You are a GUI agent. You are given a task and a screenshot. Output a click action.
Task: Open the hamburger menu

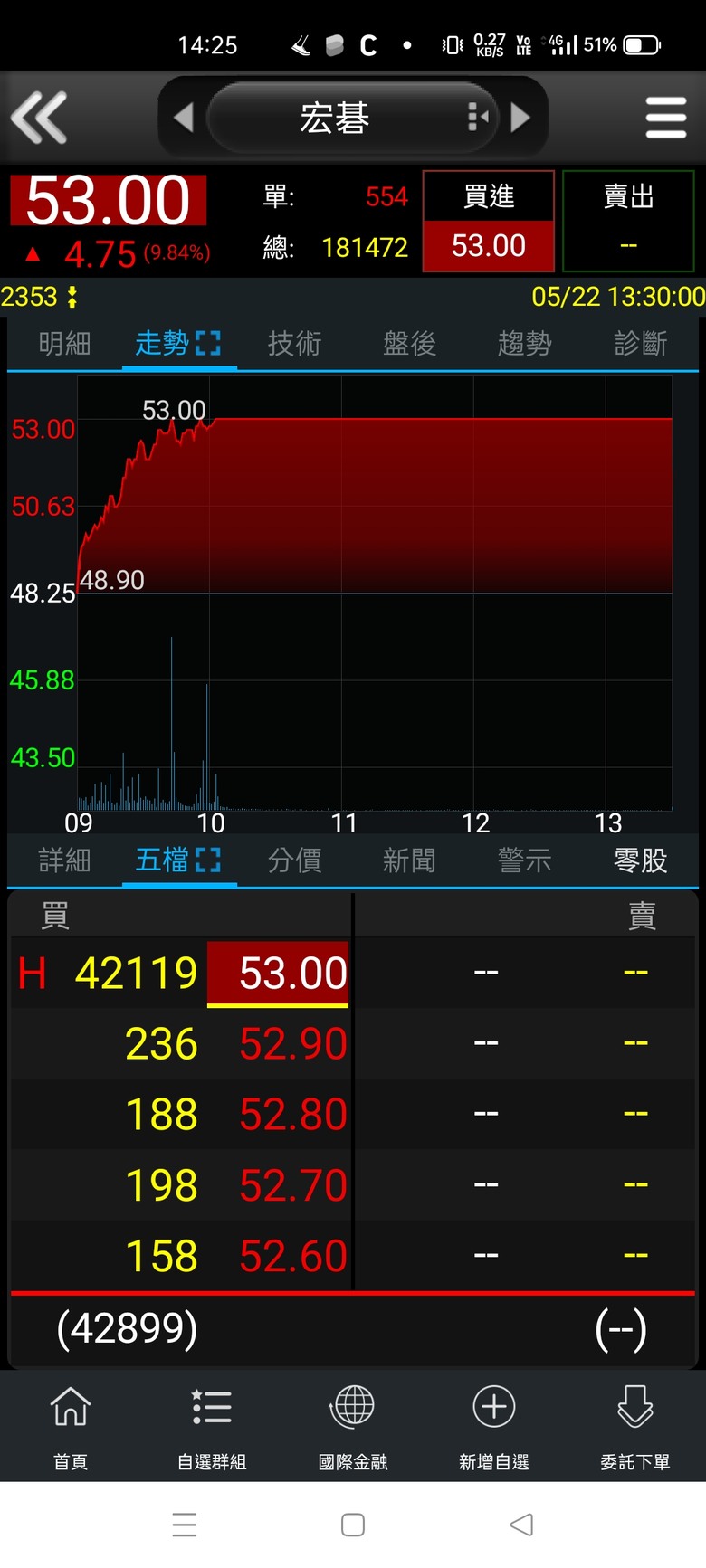click(x=666, y=118)
